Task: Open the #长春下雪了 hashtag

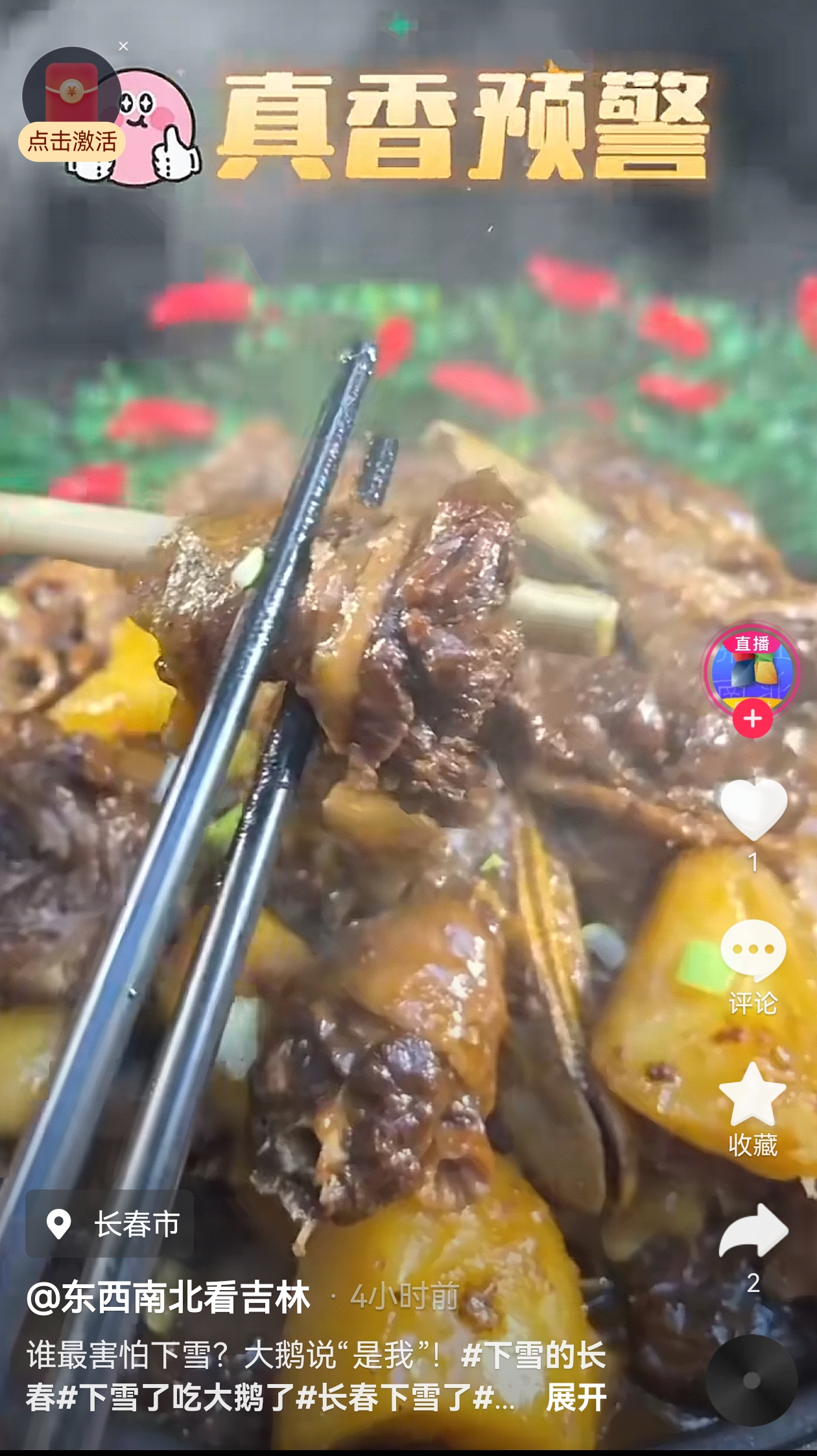Action: [384, 1398]
